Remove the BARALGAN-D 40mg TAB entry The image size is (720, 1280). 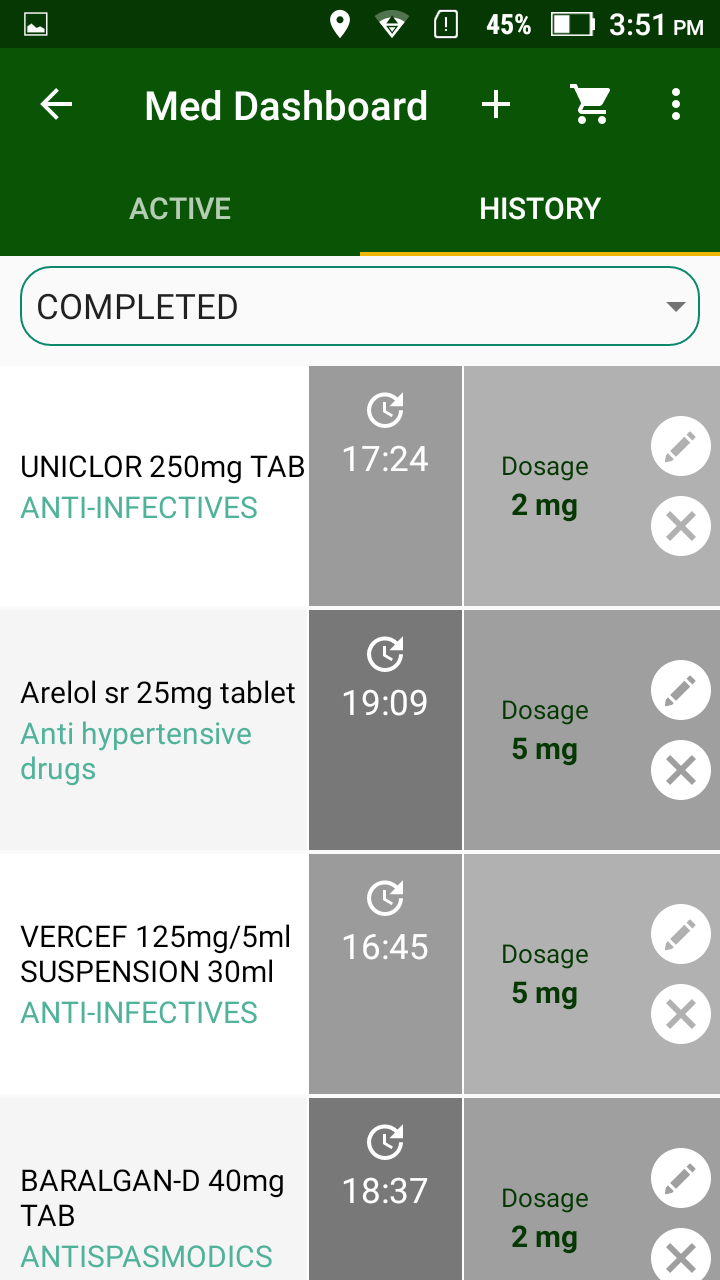(681, 1254)
